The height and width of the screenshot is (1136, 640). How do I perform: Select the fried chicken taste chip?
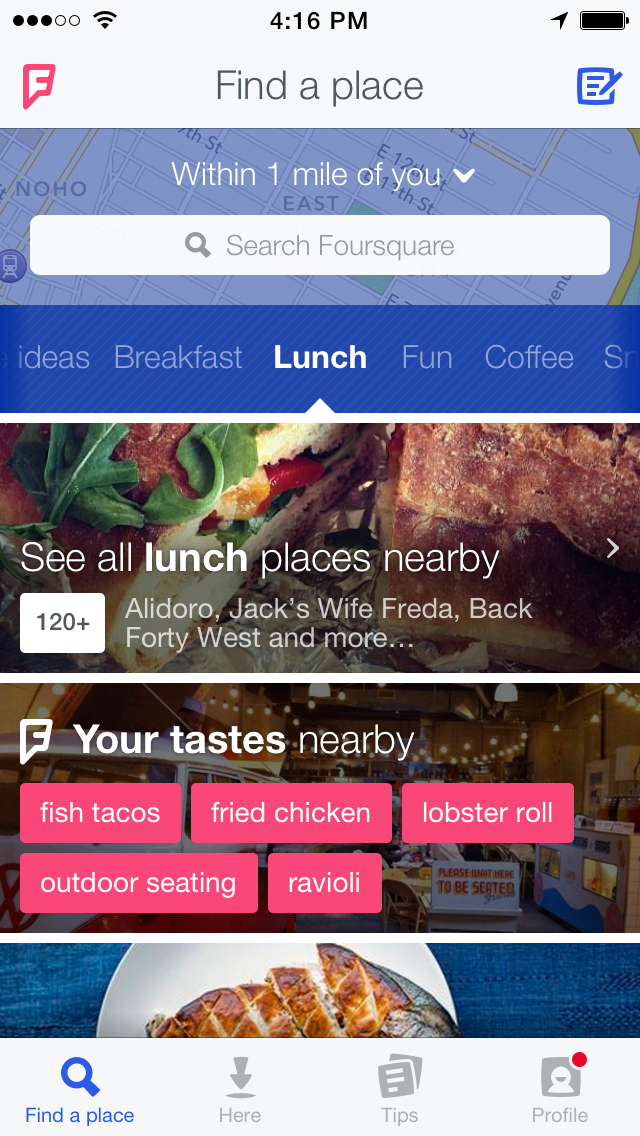(x=291, y=812)
